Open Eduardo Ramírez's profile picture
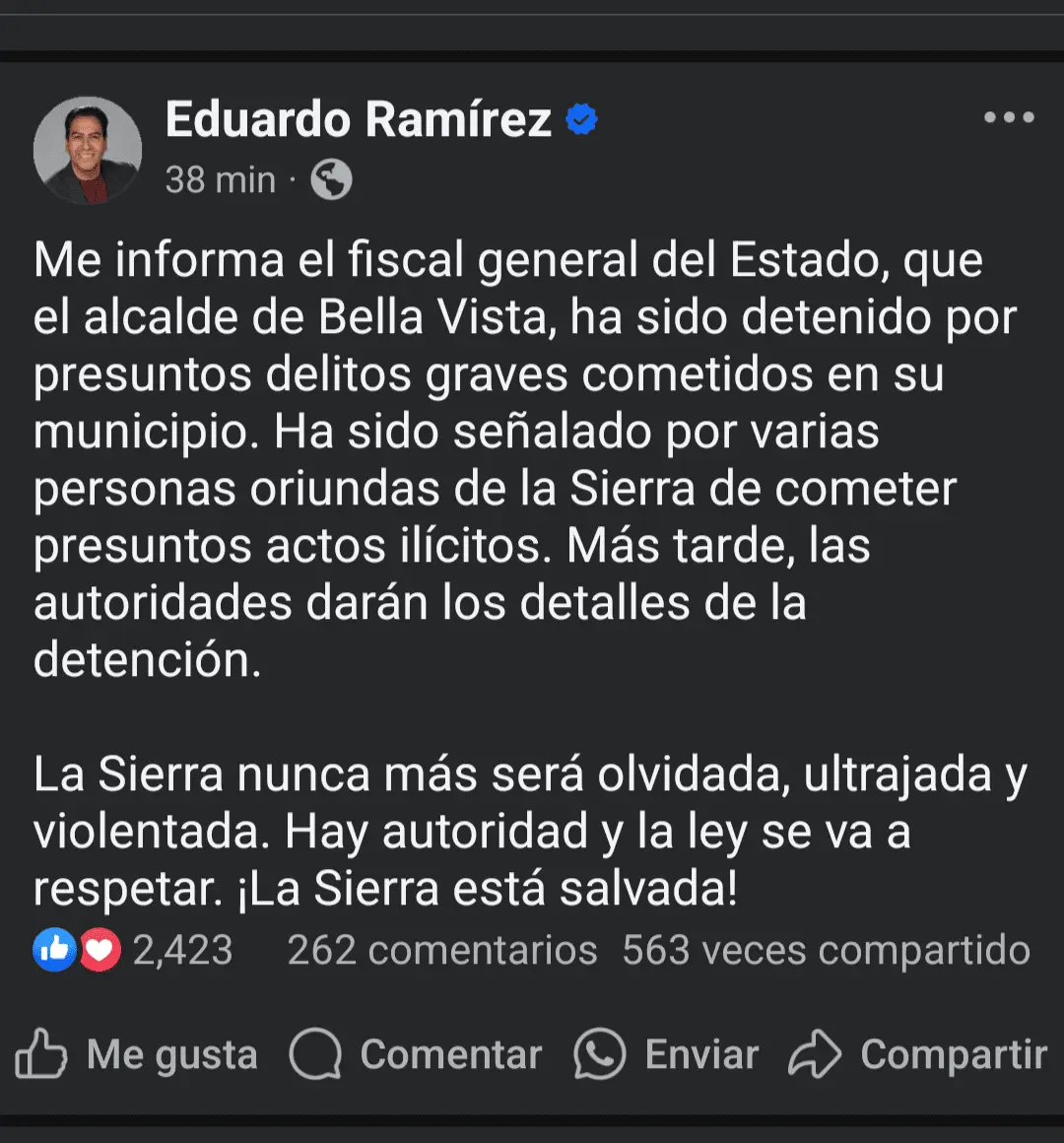 [88, 151]
